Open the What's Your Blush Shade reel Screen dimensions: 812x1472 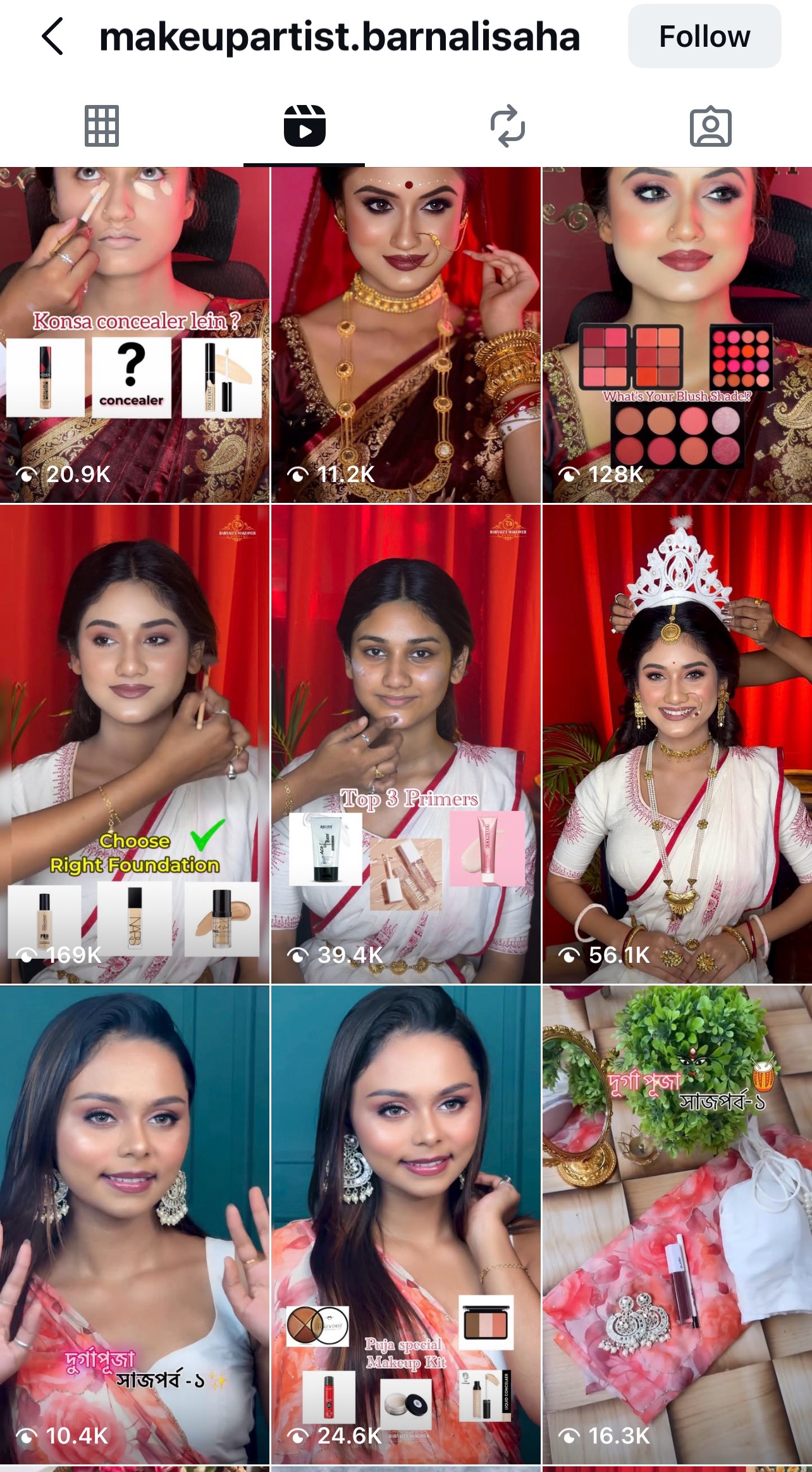pyautogui.click(x=677, y=335)
